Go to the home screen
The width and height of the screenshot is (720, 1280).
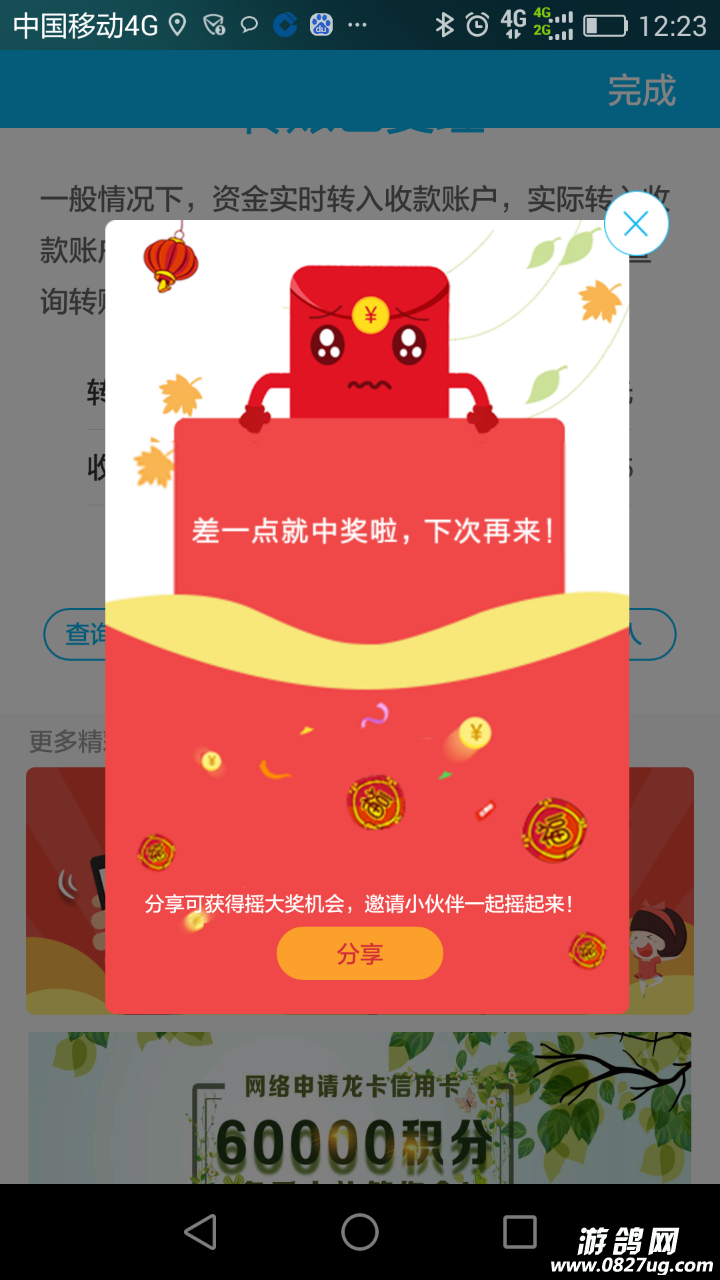pos(360,1231)
